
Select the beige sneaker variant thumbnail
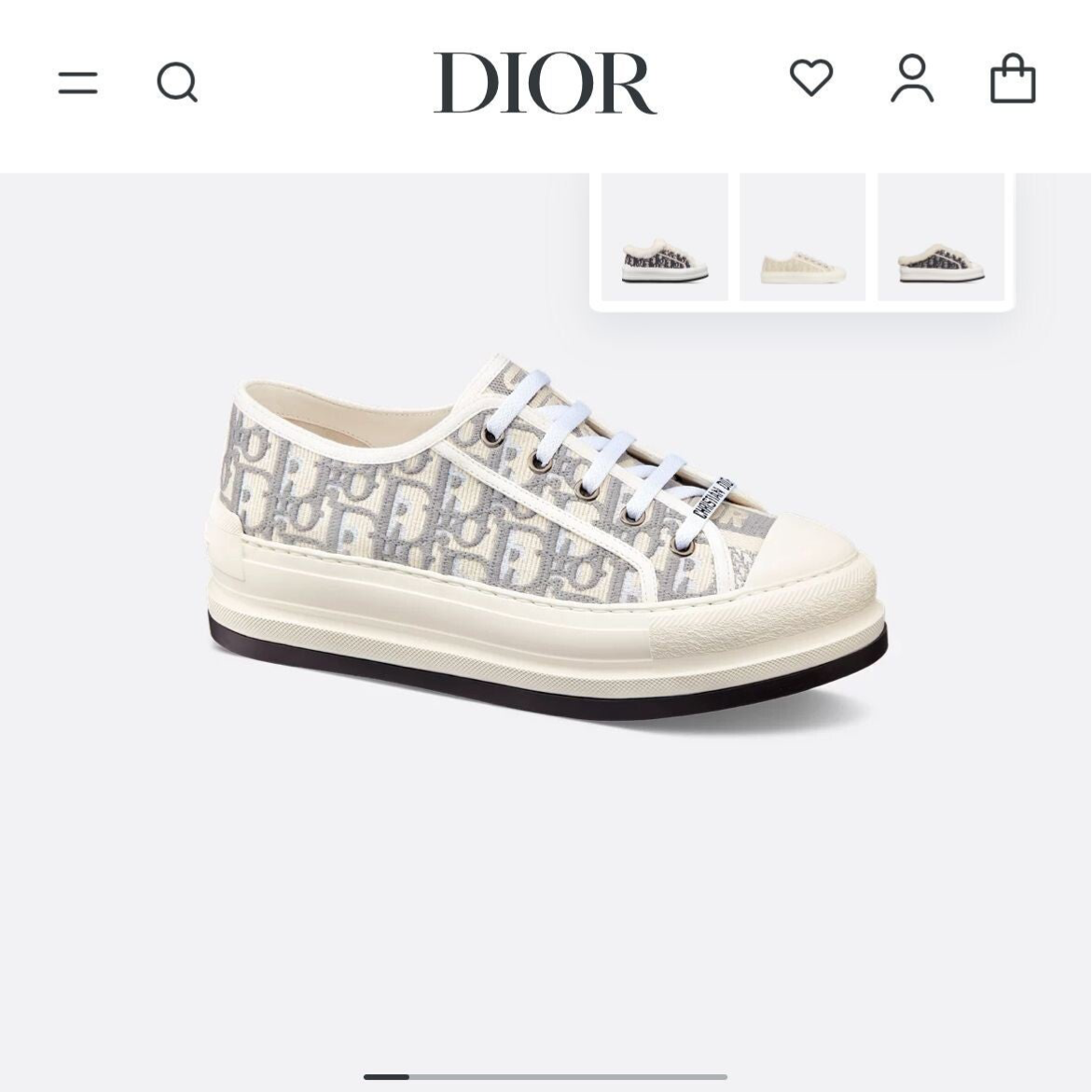click(802, 240)
